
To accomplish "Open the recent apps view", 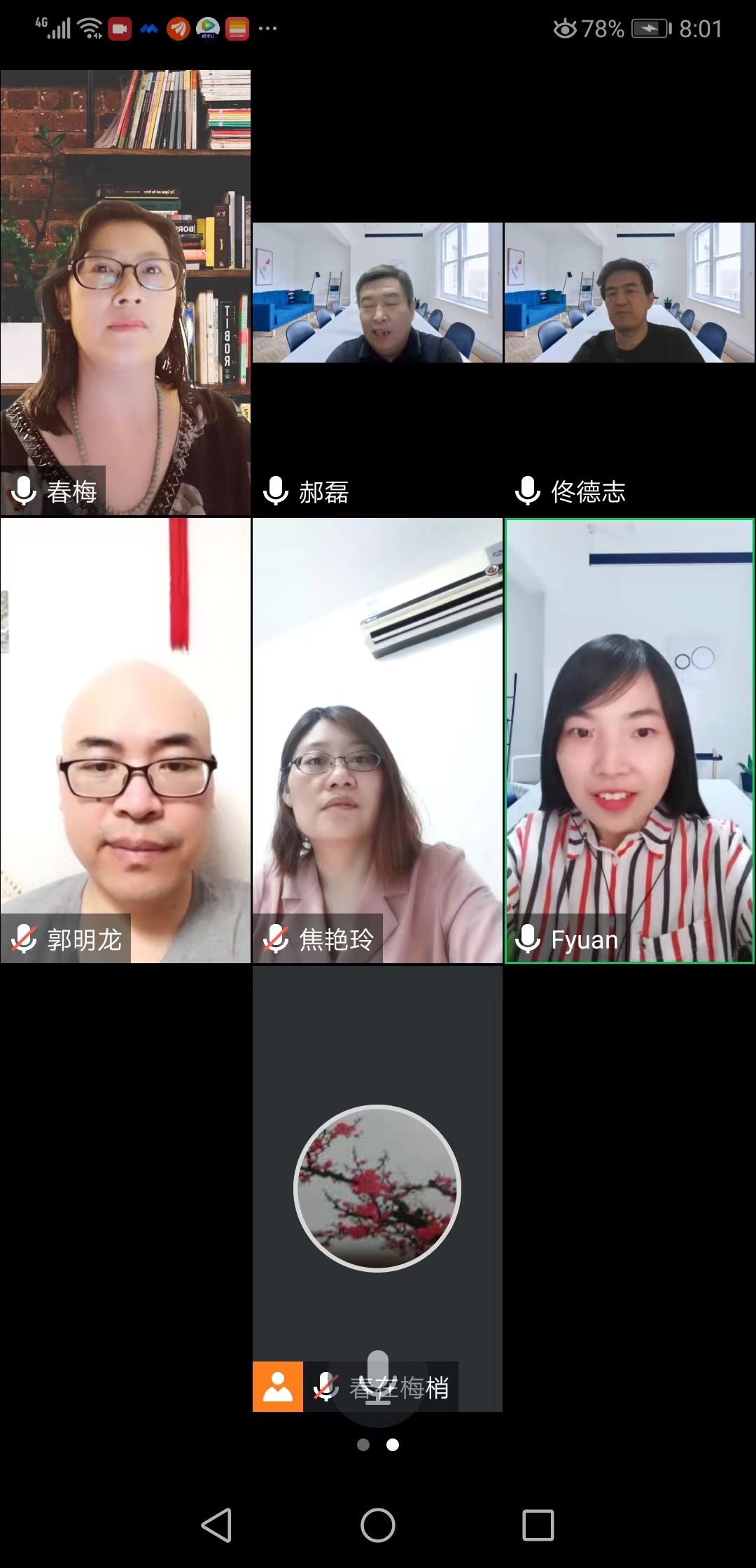I will (x=538, y=1525).
